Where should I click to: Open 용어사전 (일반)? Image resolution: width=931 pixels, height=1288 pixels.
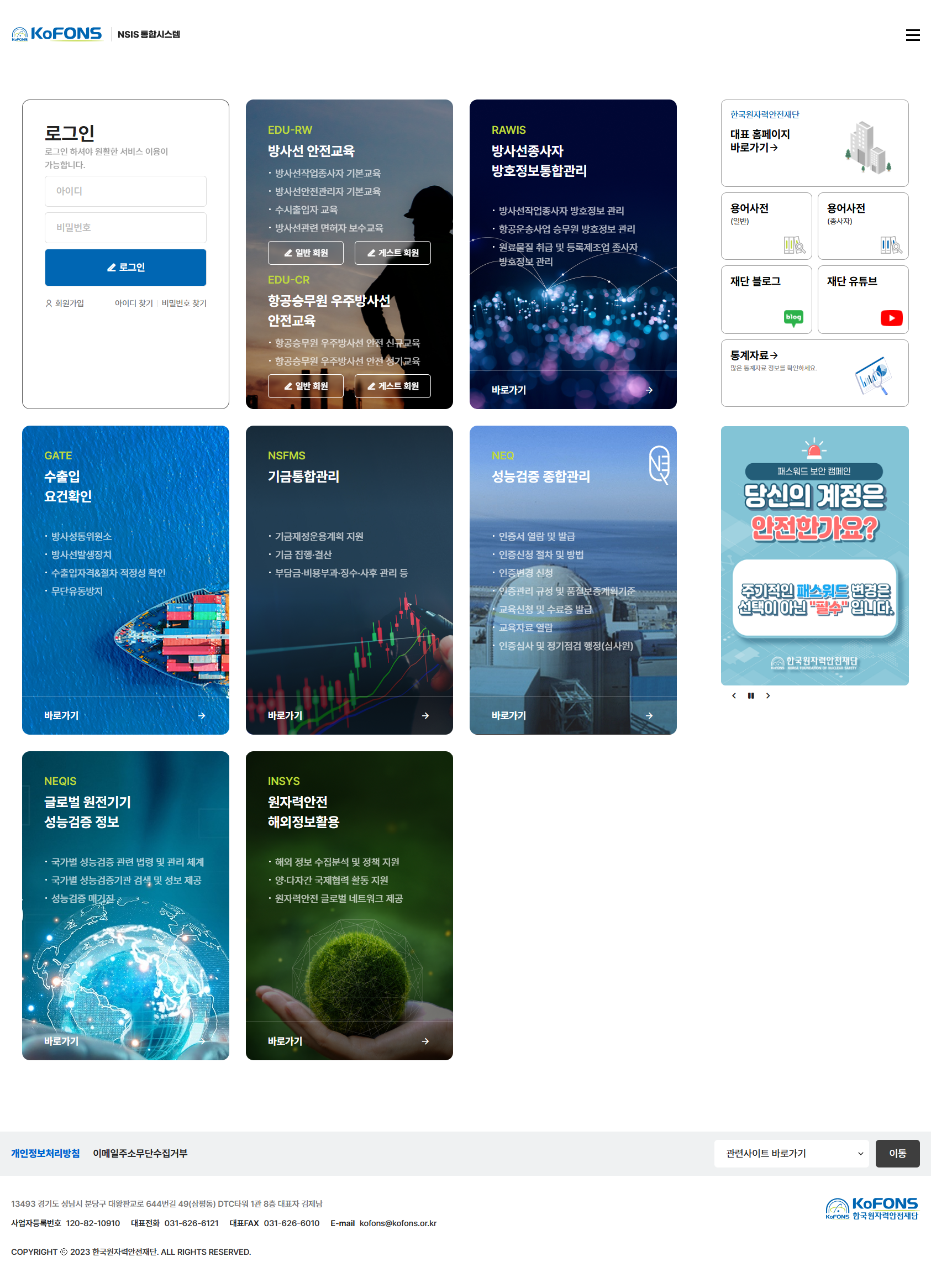click(x=766, y=226)
